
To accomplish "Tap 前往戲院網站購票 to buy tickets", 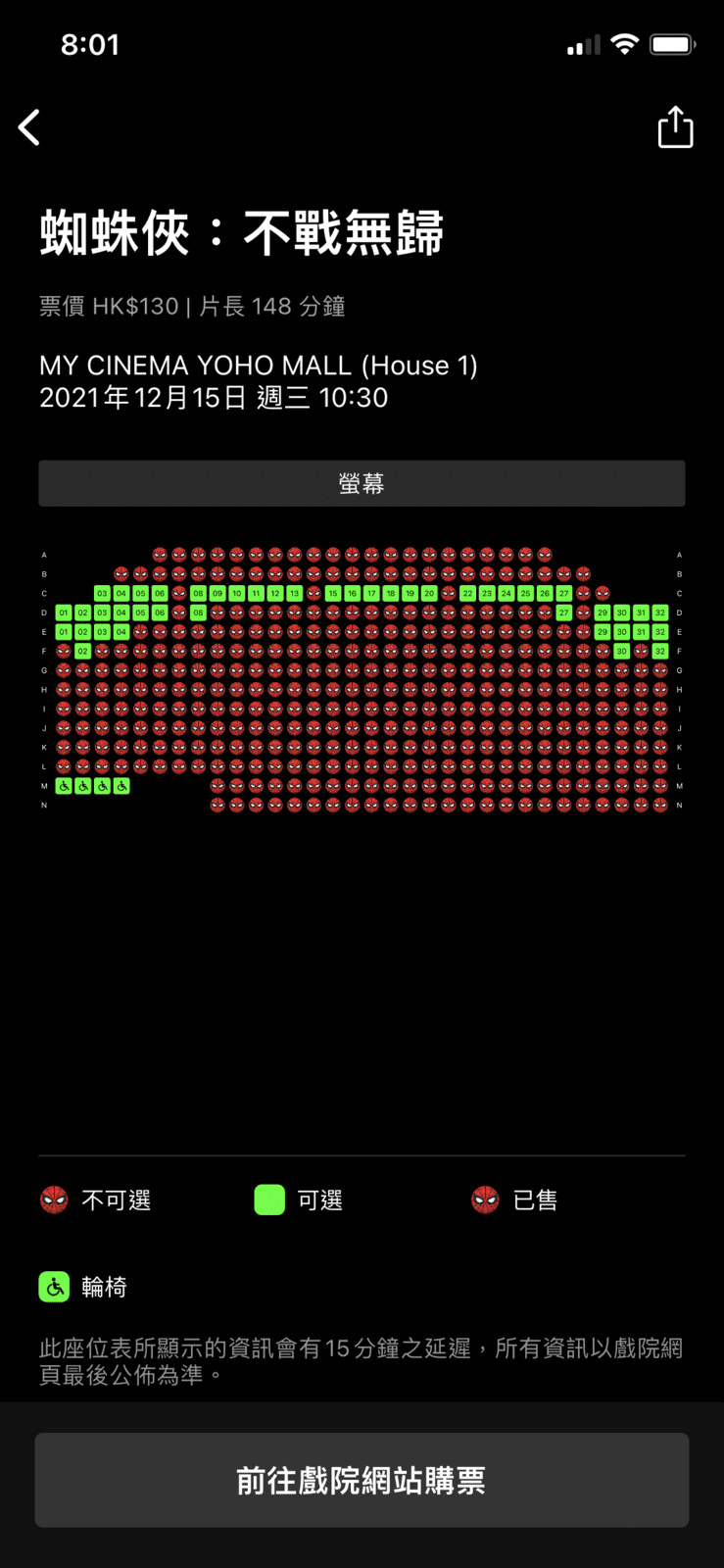I will (362, 1480).
